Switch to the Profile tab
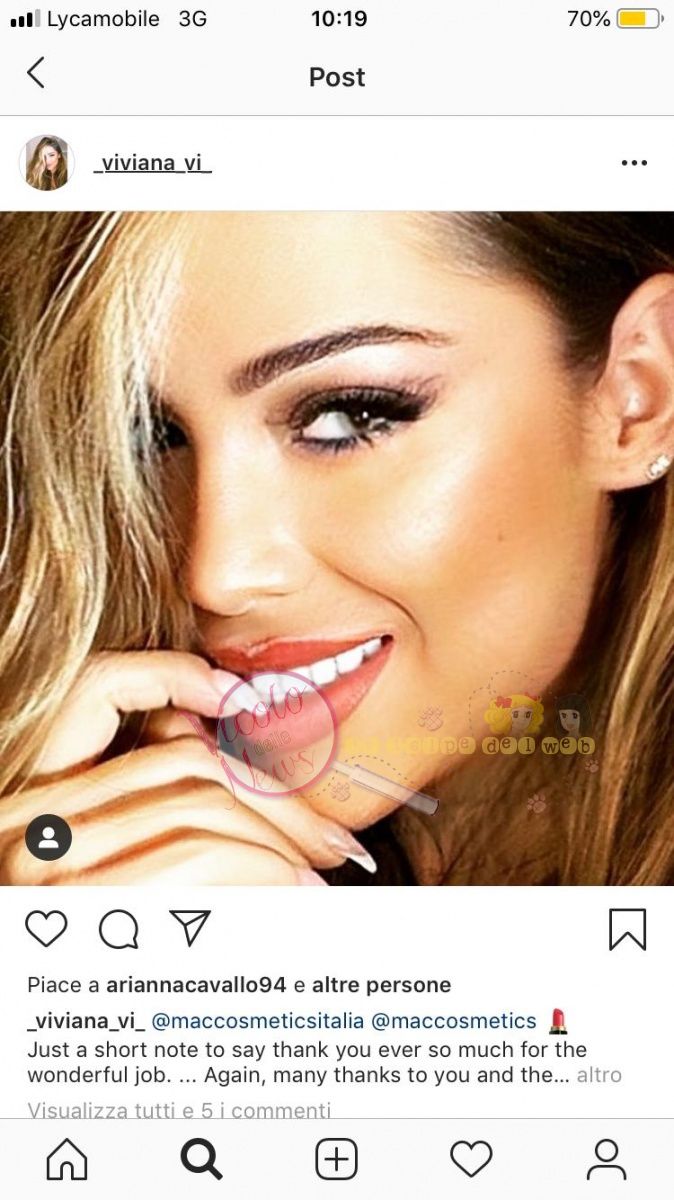The image size is (674, 1200). (x=606, y=1160)
